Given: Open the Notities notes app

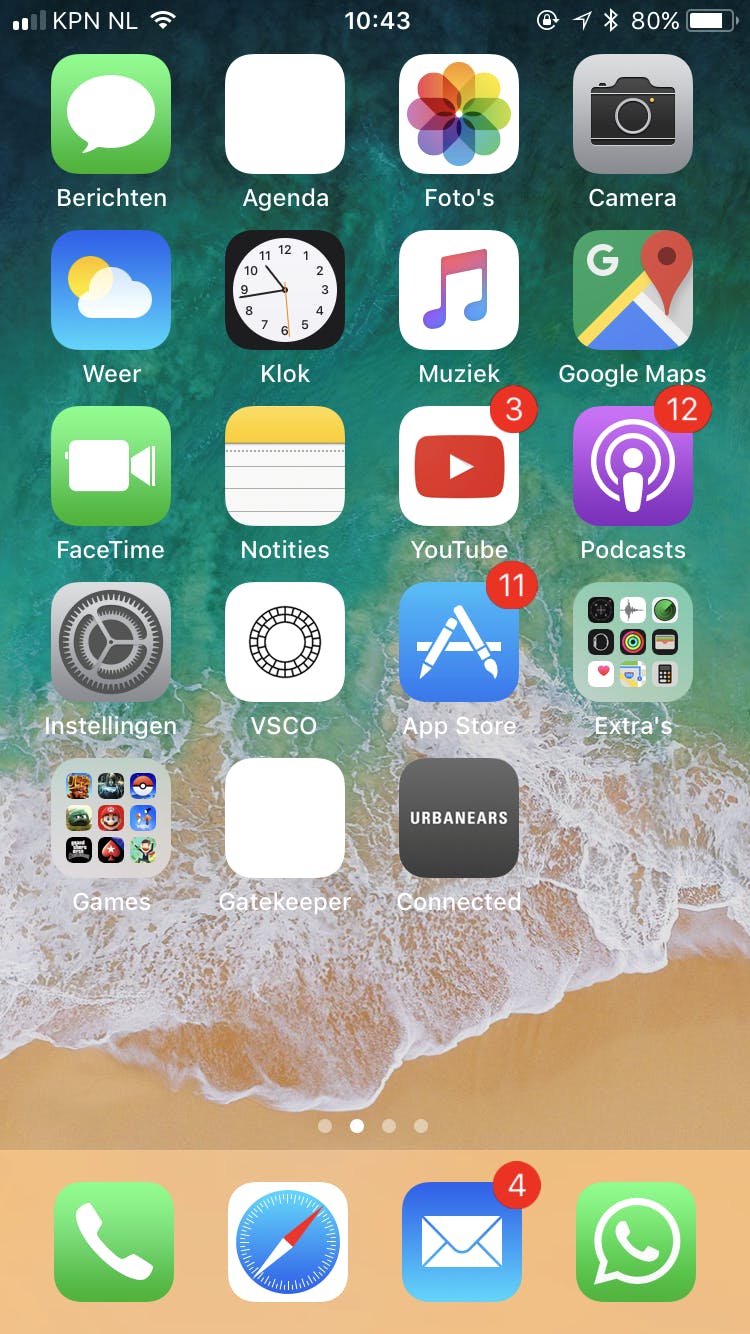Looking at the screenshot, I should tap(285, 466).
